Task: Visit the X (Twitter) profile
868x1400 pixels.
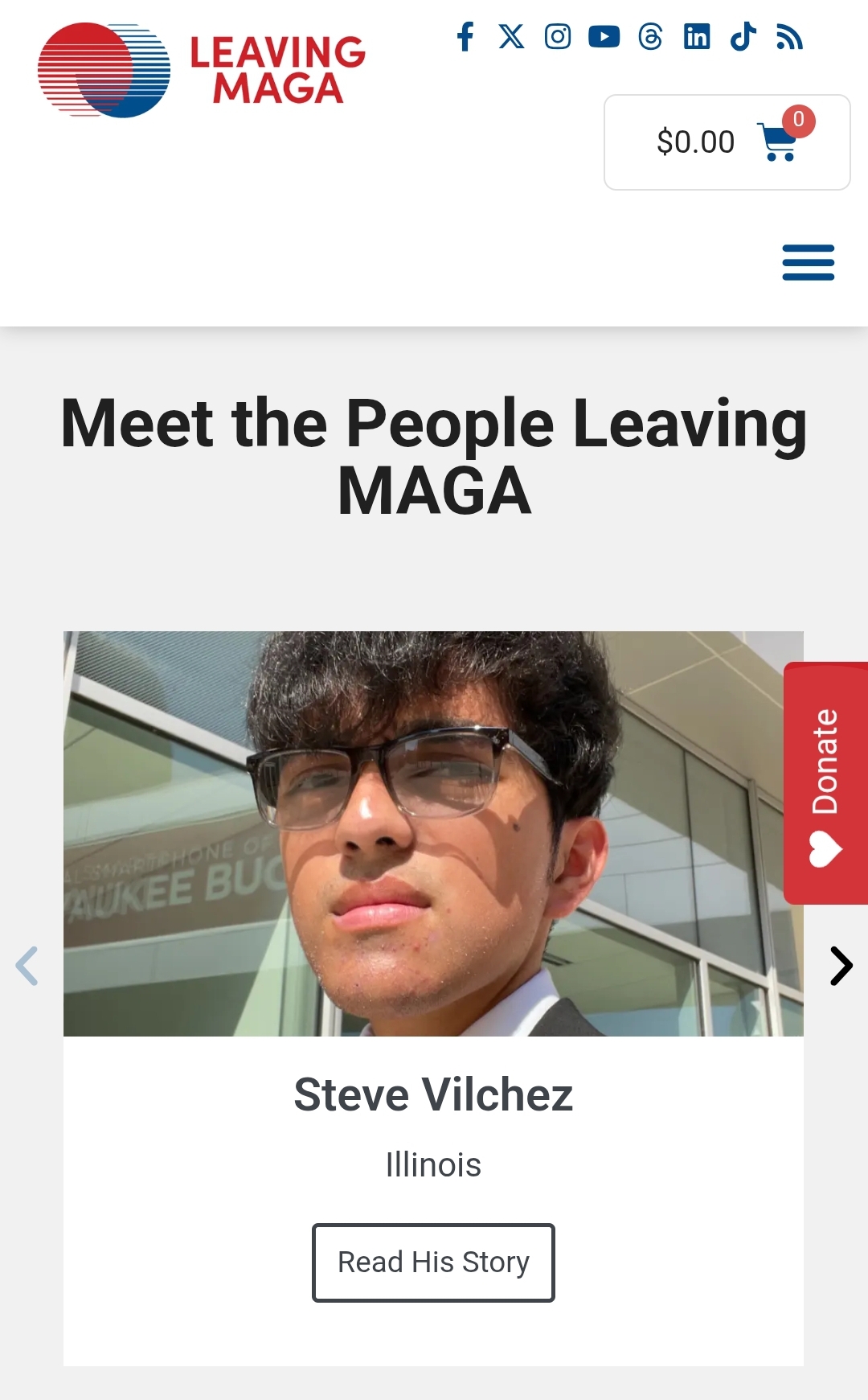Action: (x=511, y=37)
